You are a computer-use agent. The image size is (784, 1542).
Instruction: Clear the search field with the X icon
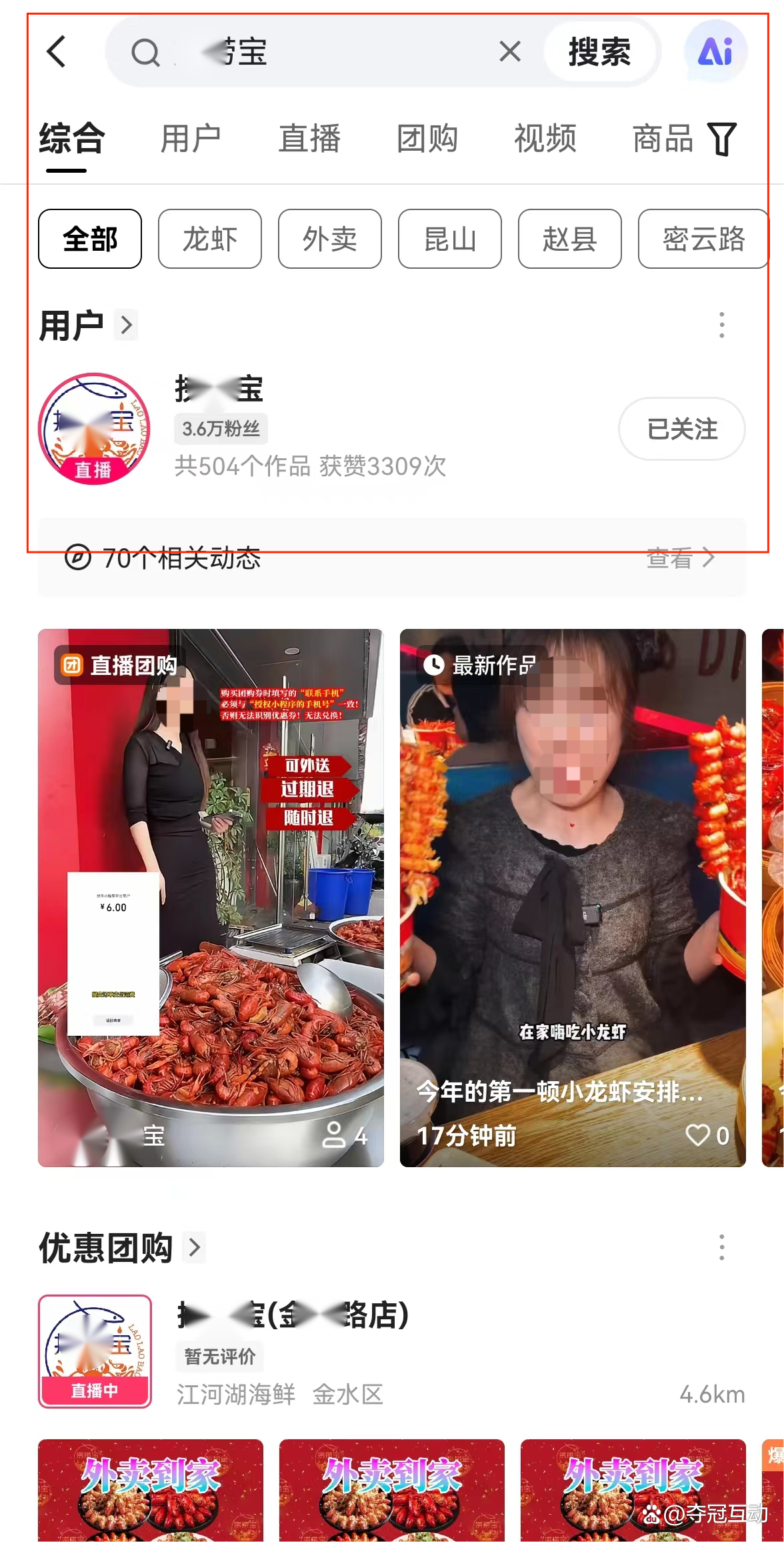click(510, 51)
